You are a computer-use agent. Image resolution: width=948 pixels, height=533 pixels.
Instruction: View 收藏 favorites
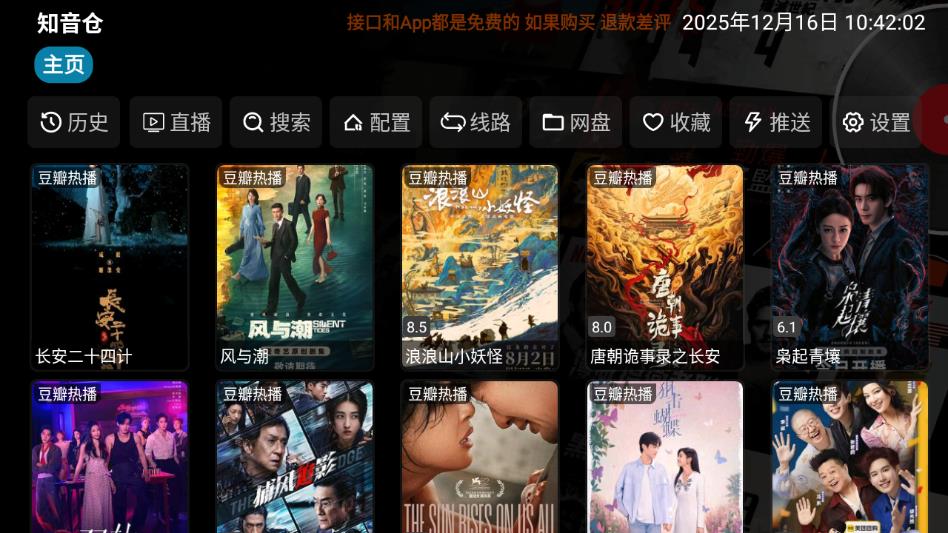pyautogui.click(x=676, y=122)
